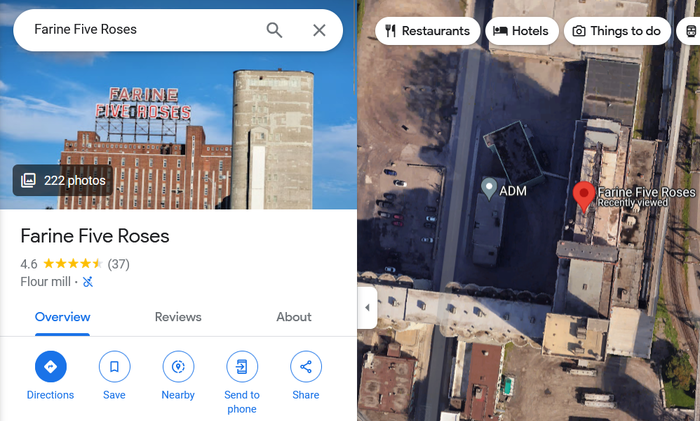The width and height of the screenshot is (700, 421).
Task: Switch to the Reviews tab
Action: [178, 317]
